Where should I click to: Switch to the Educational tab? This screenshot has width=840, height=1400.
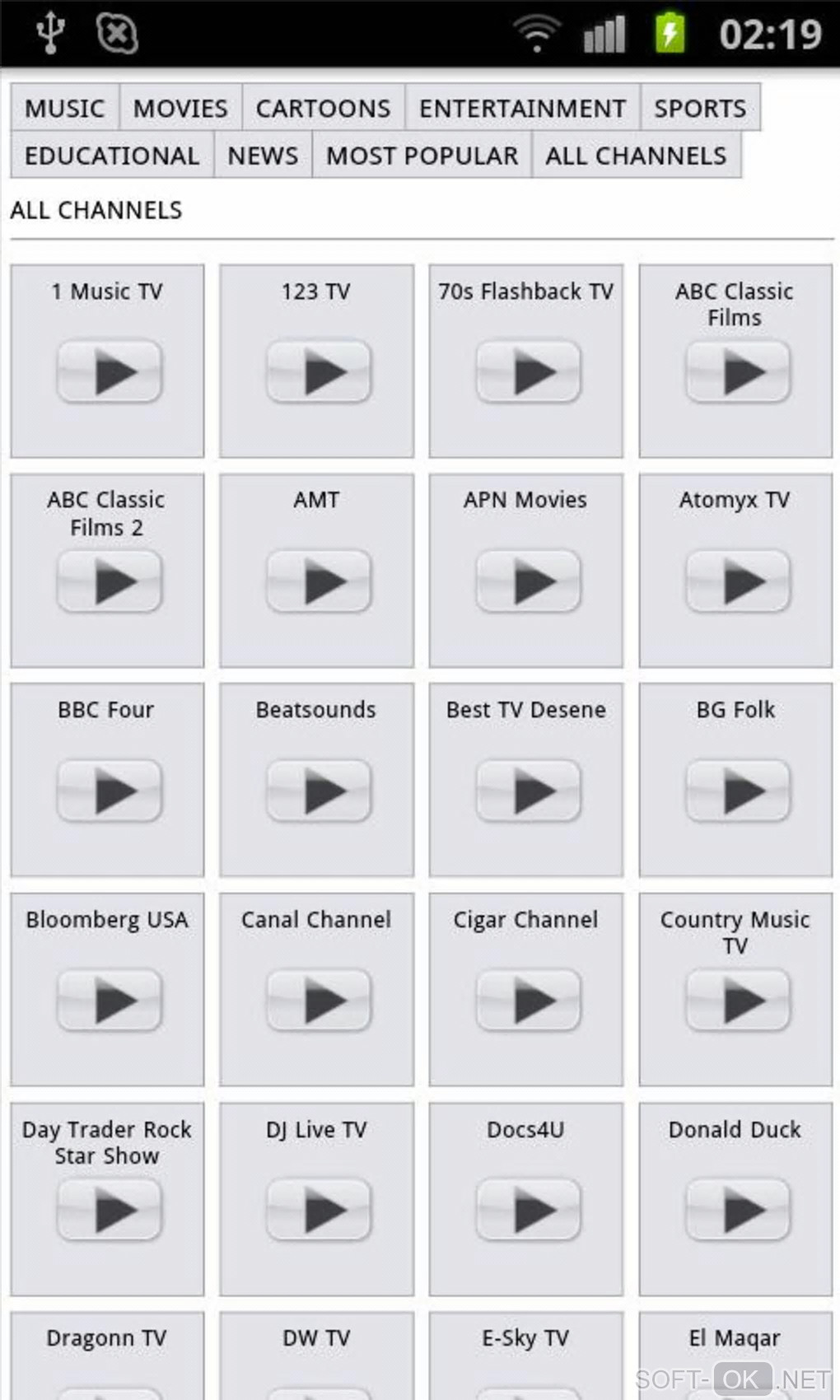tap(112, 156)
